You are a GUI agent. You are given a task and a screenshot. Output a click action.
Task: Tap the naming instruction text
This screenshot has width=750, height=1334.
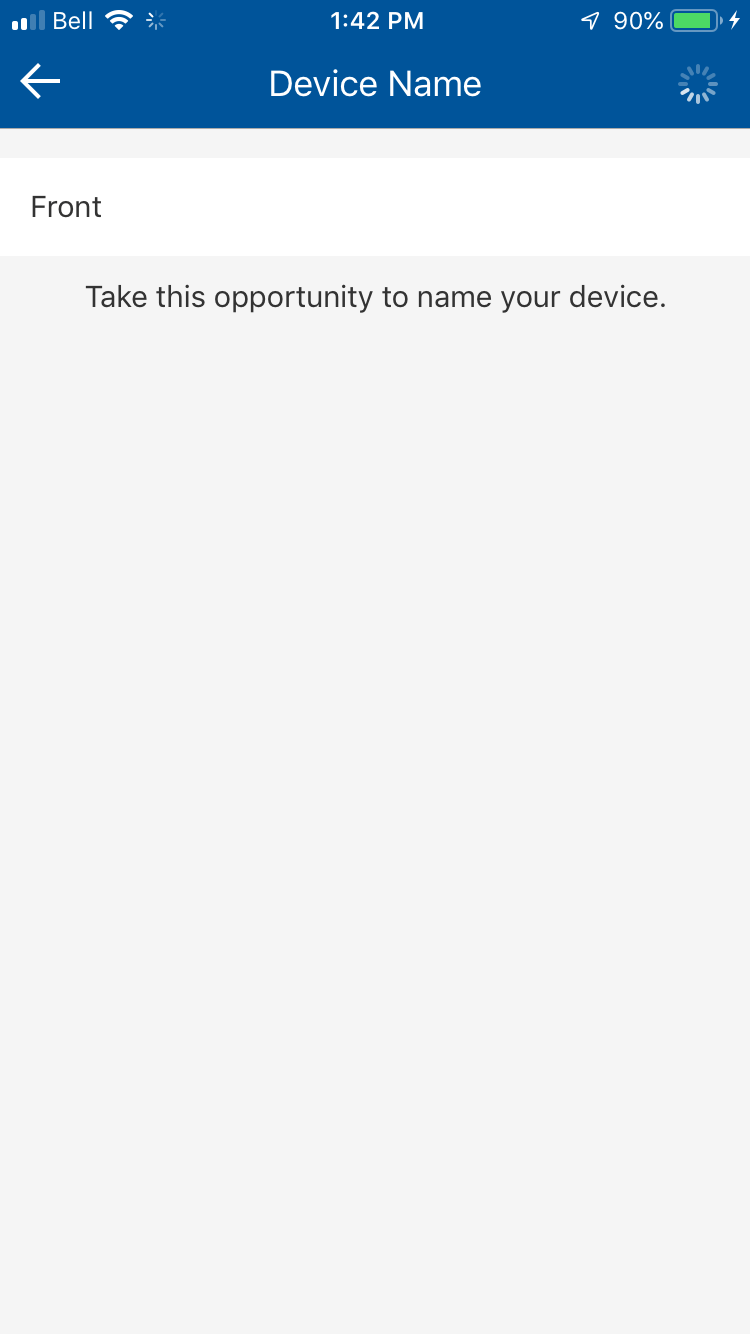point(374,296)
